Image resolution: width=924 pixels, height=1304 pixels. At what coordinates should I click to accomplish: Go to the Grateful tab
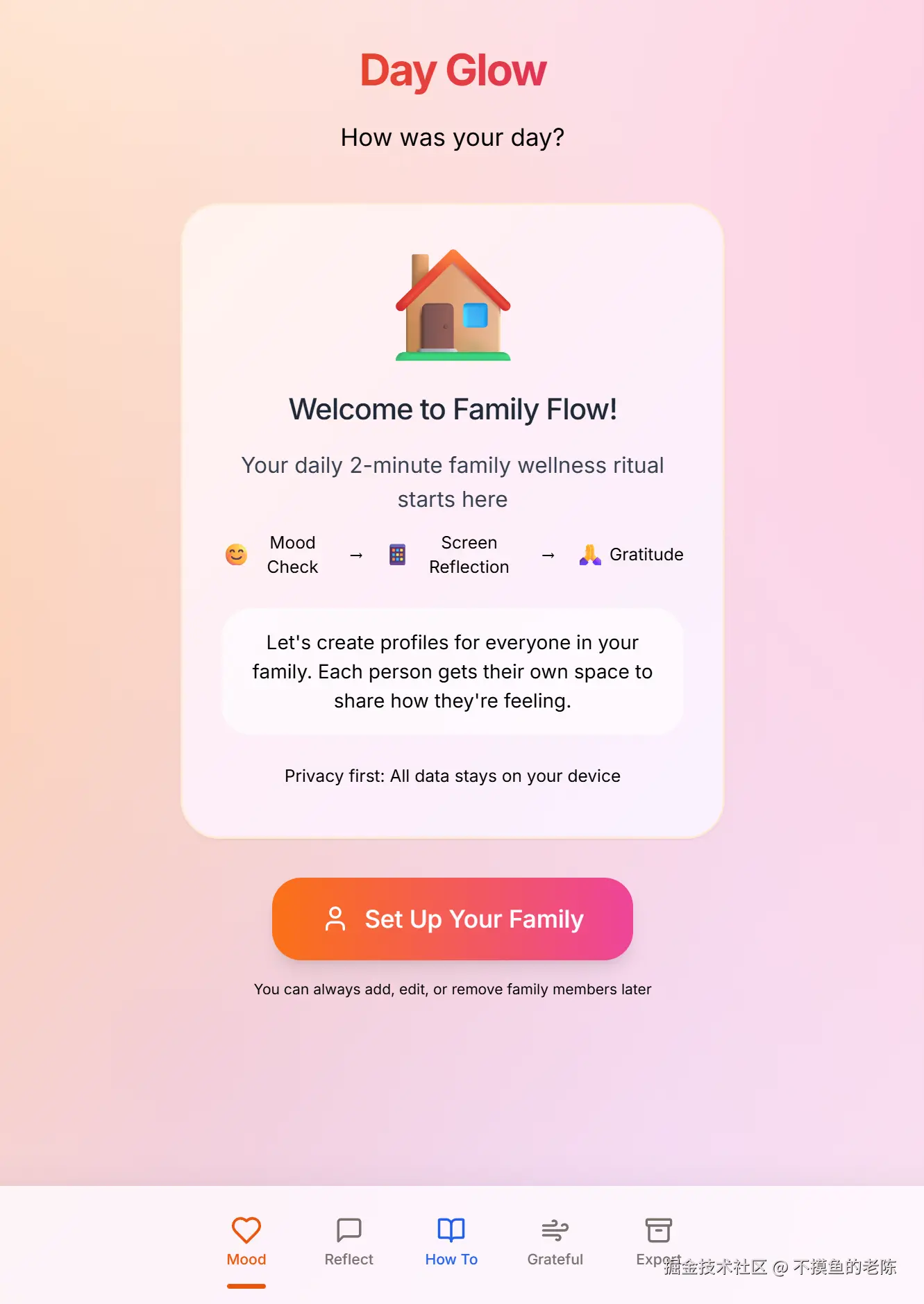(x=555, y=1242)
